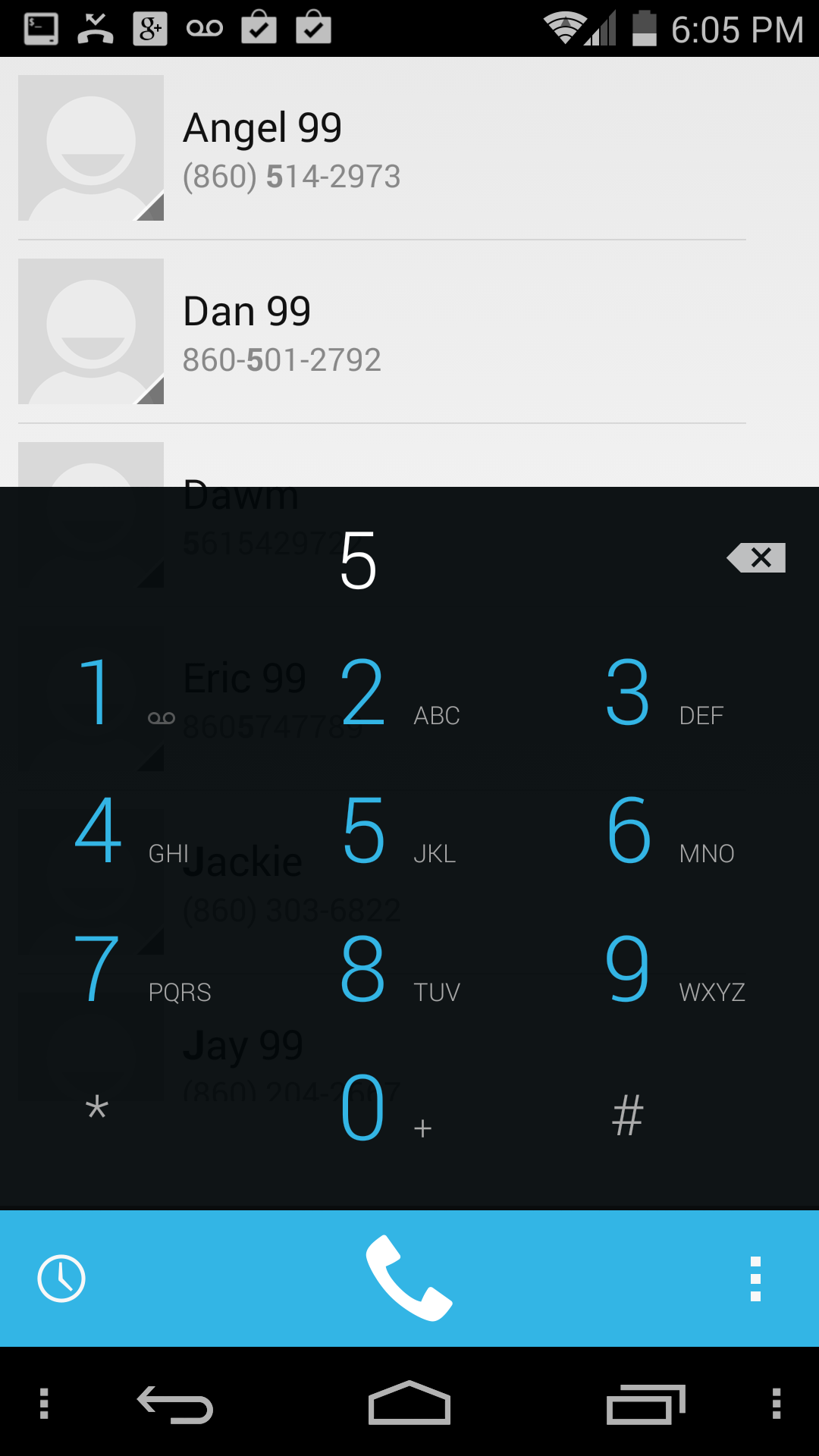
Task: Open recent apps from the navigation bar
Action: [645, 1405]
